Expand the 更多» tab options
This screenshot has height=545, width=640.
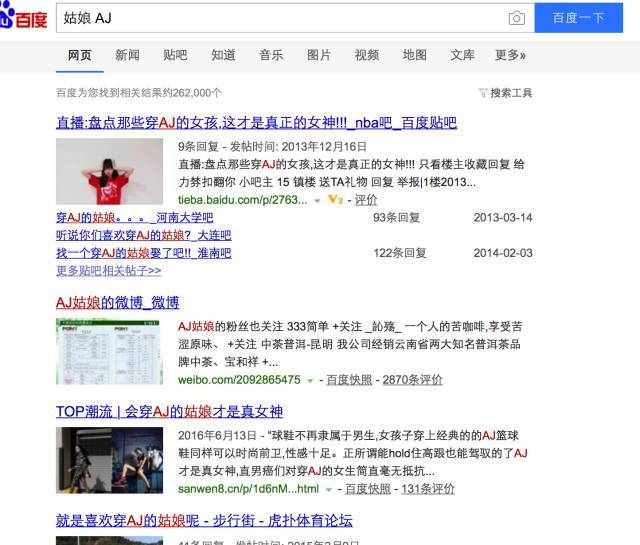coord(510,55)
